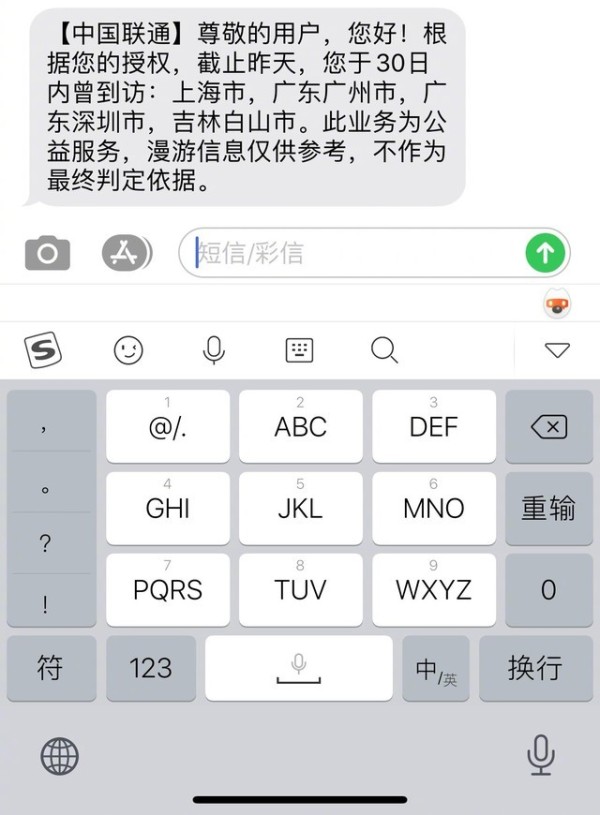
Task: Open the keyboard search tool
Action: (x=384, y=349)
